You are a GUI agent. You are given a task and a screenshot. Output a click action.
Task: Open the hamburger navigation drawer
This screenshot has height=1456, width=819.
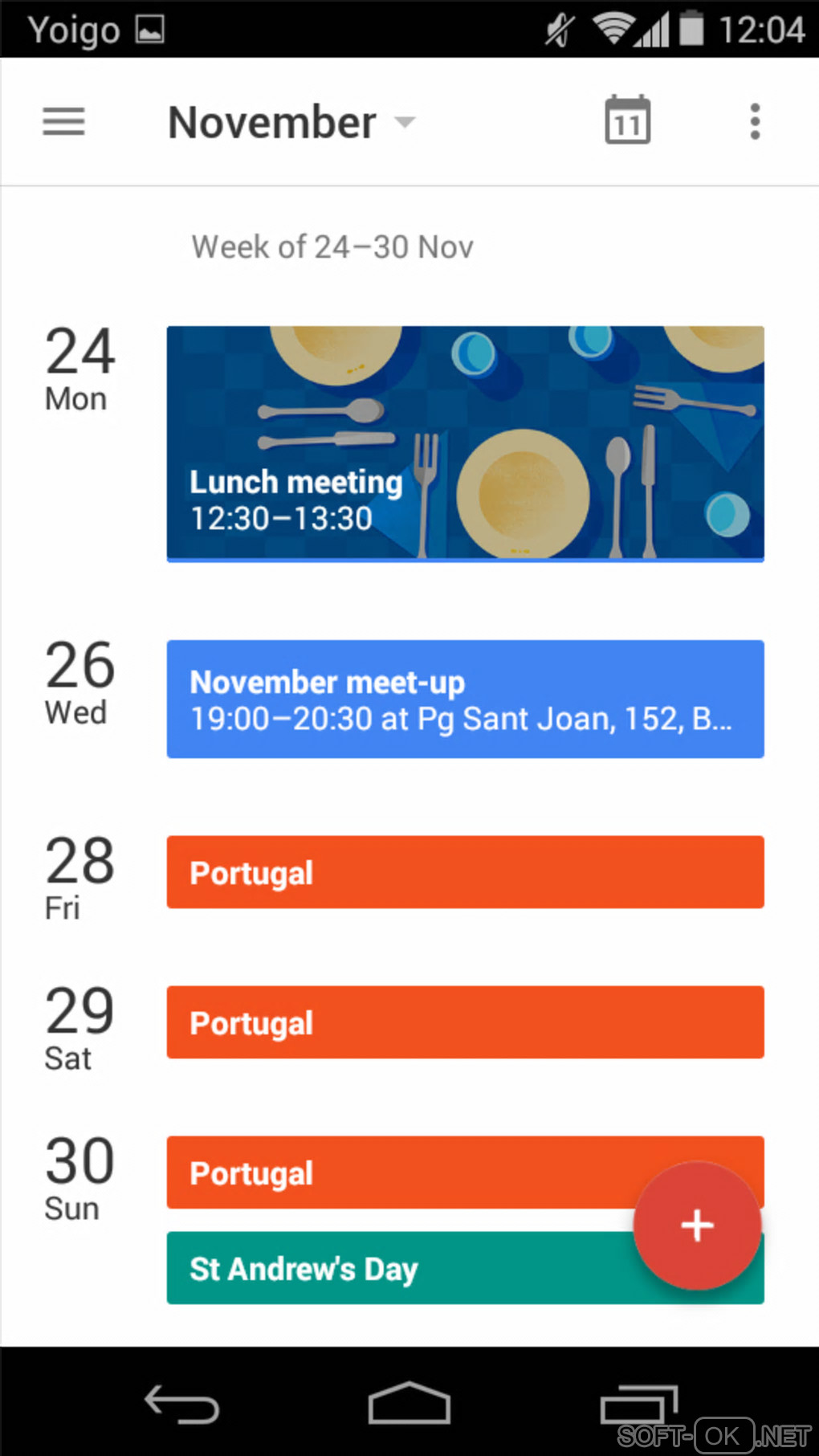63,122
